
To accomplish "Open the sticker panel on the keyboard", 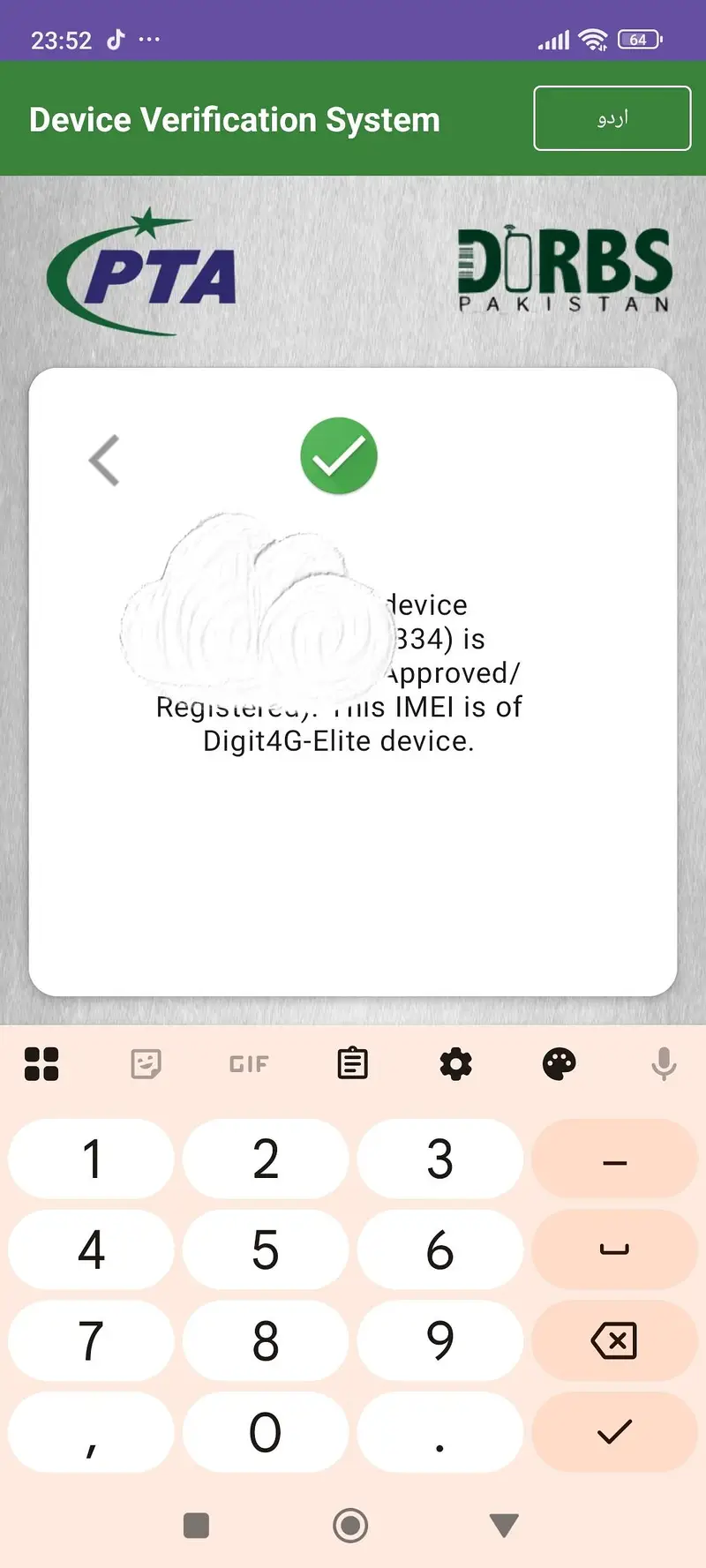I will coord(146,1064).
